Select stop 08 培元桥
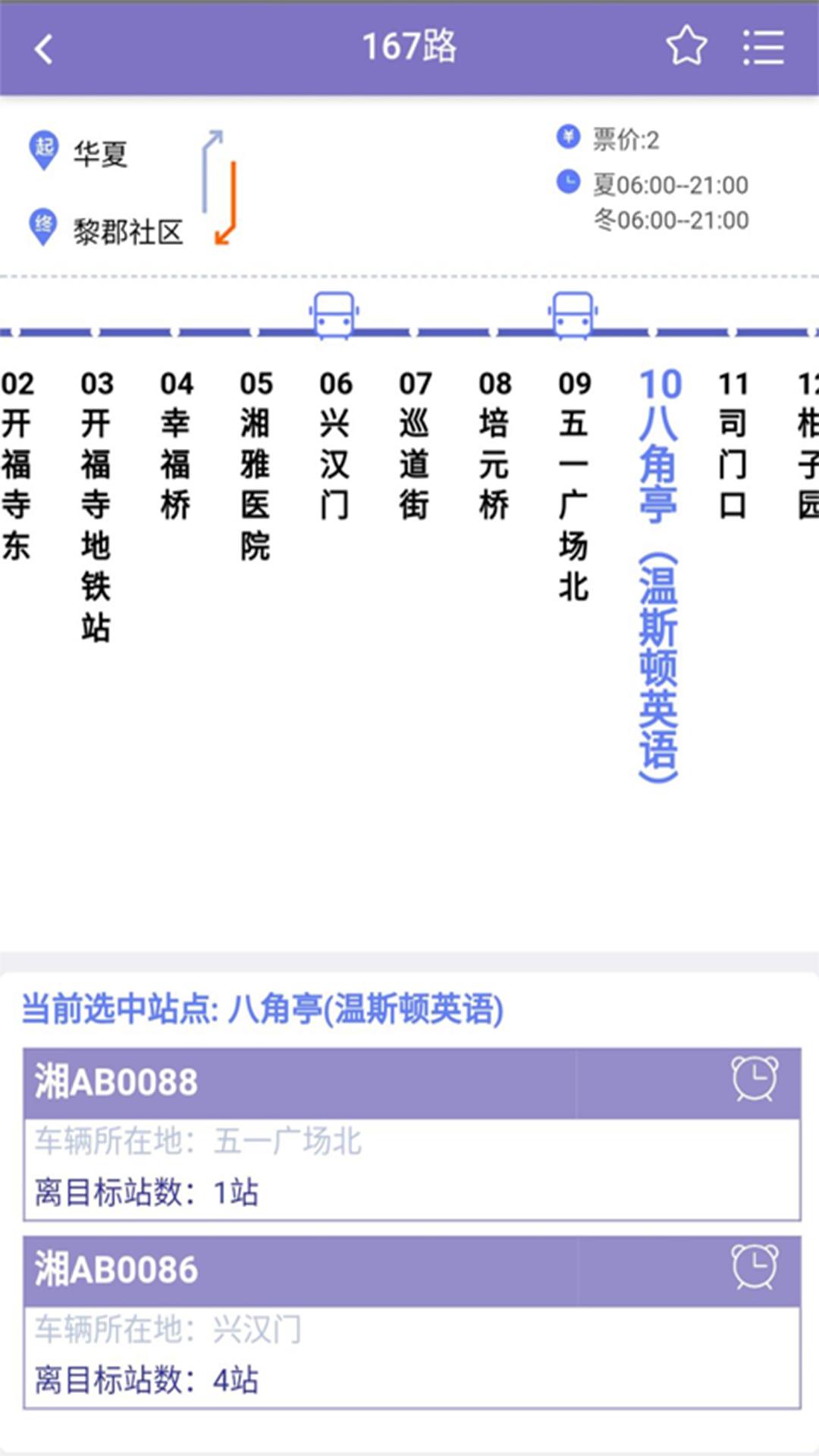The image size is (819, 1456). click(x=494, y=445)
